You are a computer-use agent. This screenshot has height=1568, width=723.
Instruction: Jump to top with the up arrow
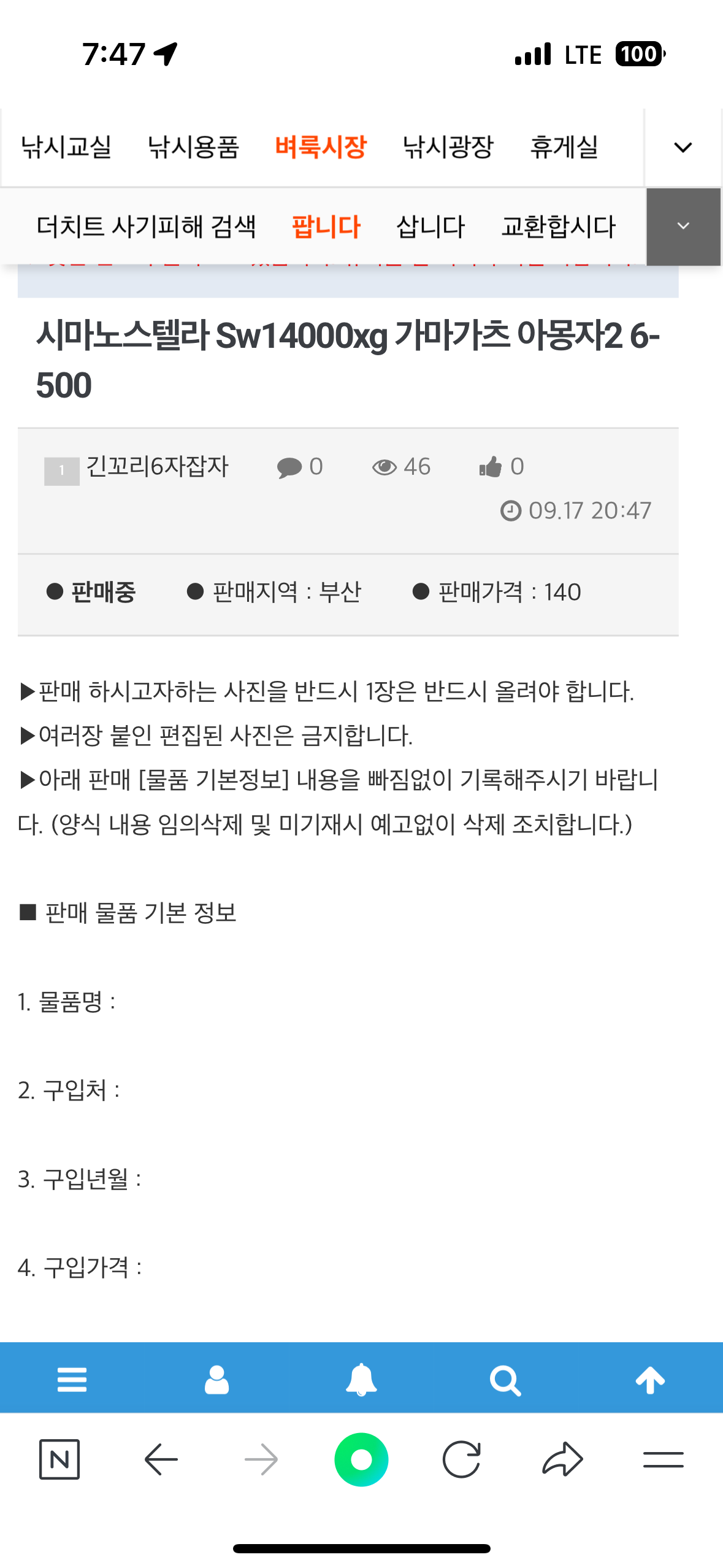650,1380
